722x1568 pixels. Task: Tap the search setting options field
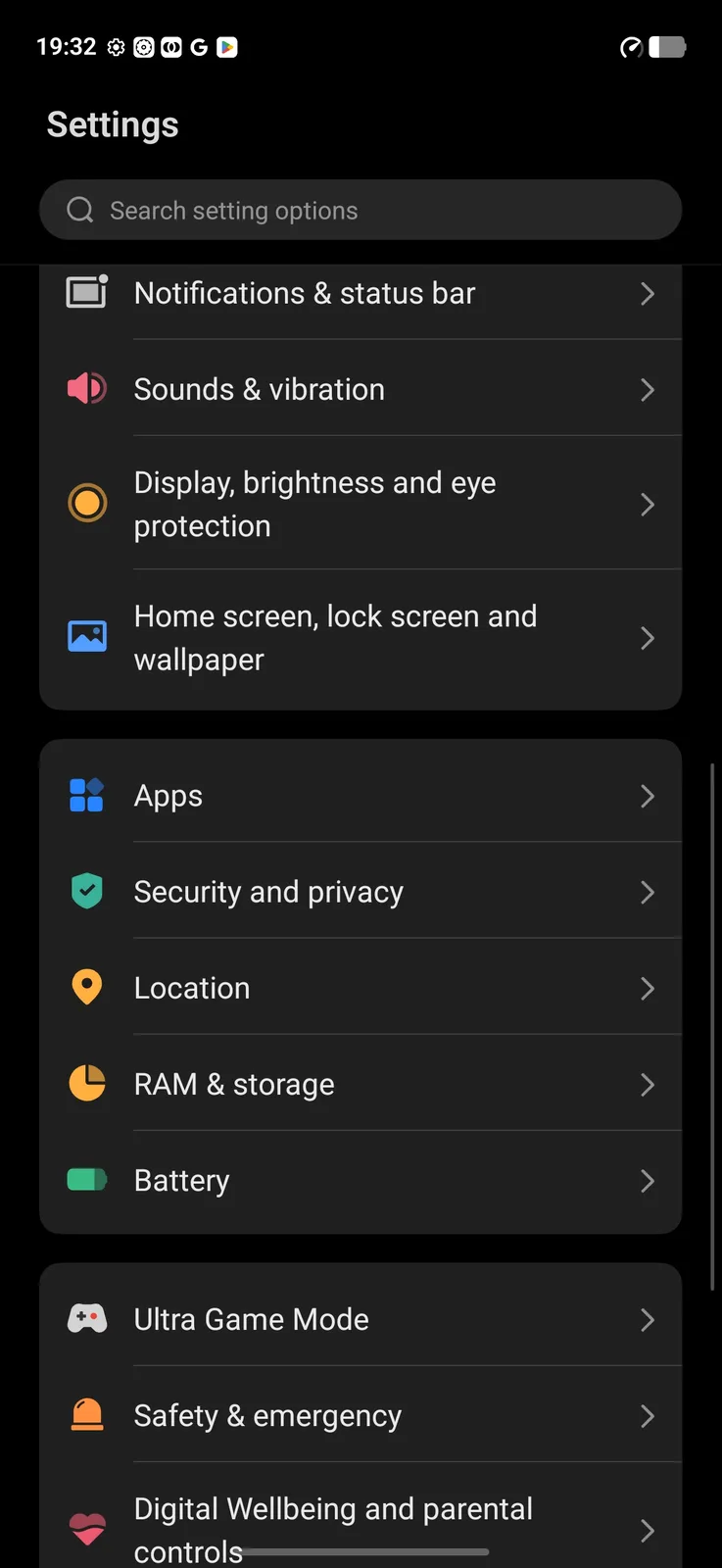coord(361,211)
